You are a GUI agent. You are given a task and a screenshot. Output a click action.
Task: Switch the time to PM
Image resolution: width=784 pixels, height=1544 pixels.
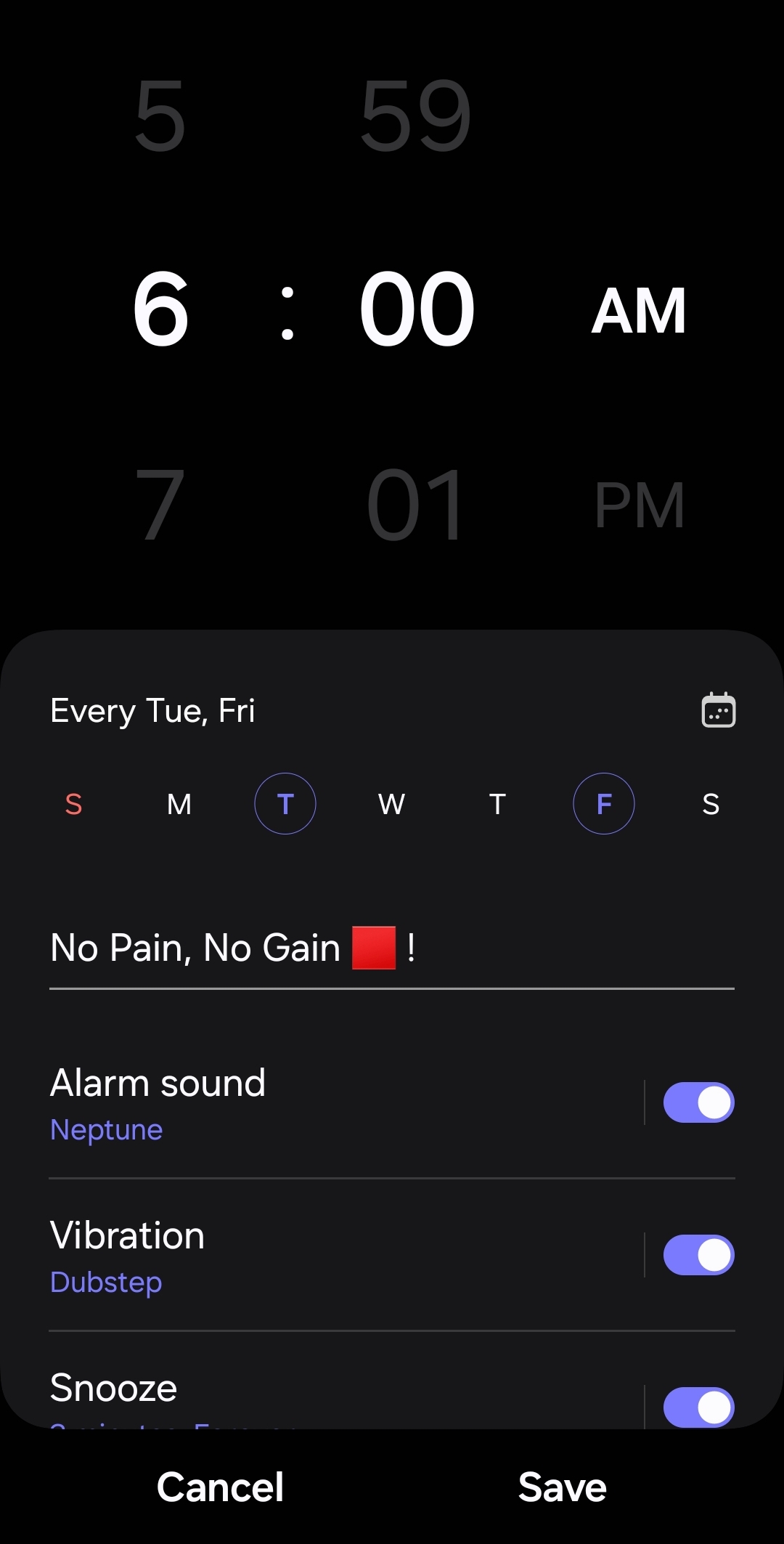pyautogui.click(x=640, y=505)
